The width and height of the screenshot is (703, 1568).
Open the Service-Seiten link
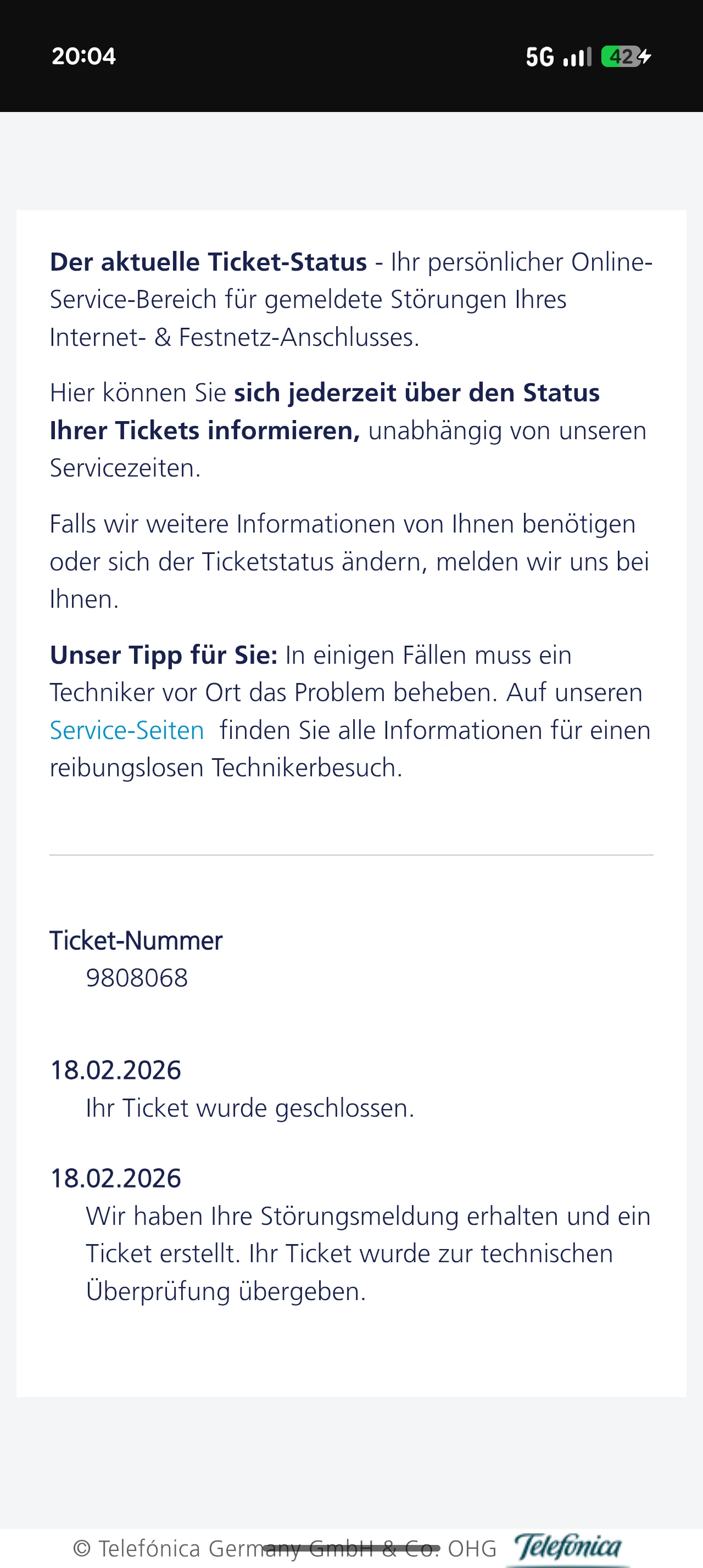(x=127, y=730)
